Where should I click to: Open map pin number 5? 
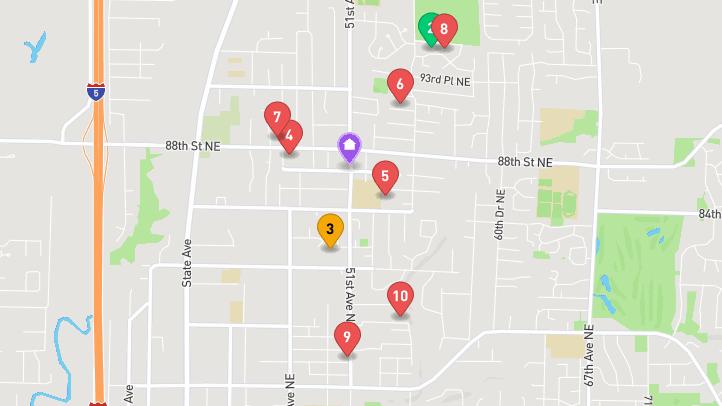385,176
